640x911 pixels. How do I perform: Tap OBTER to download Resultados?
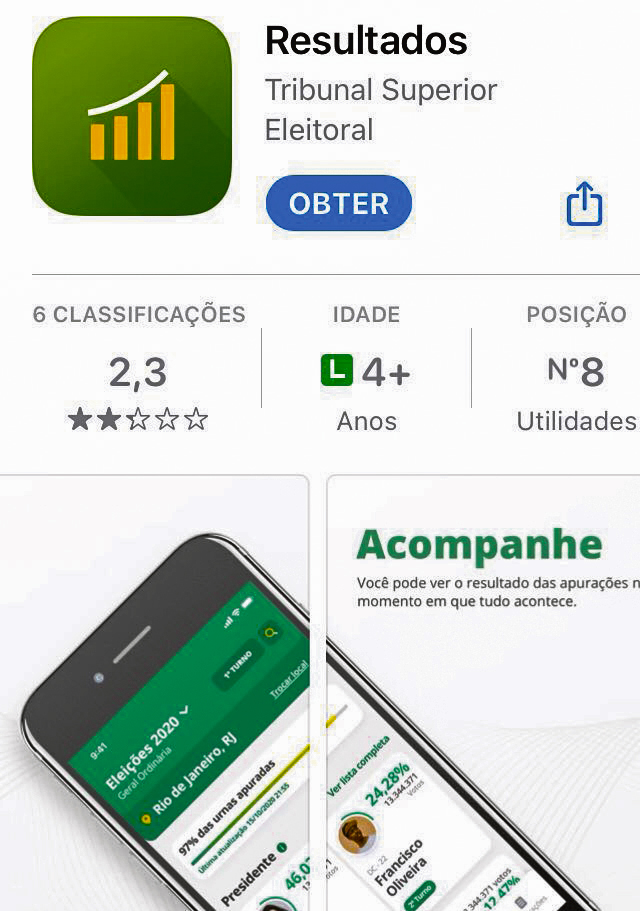click(339, 203)
